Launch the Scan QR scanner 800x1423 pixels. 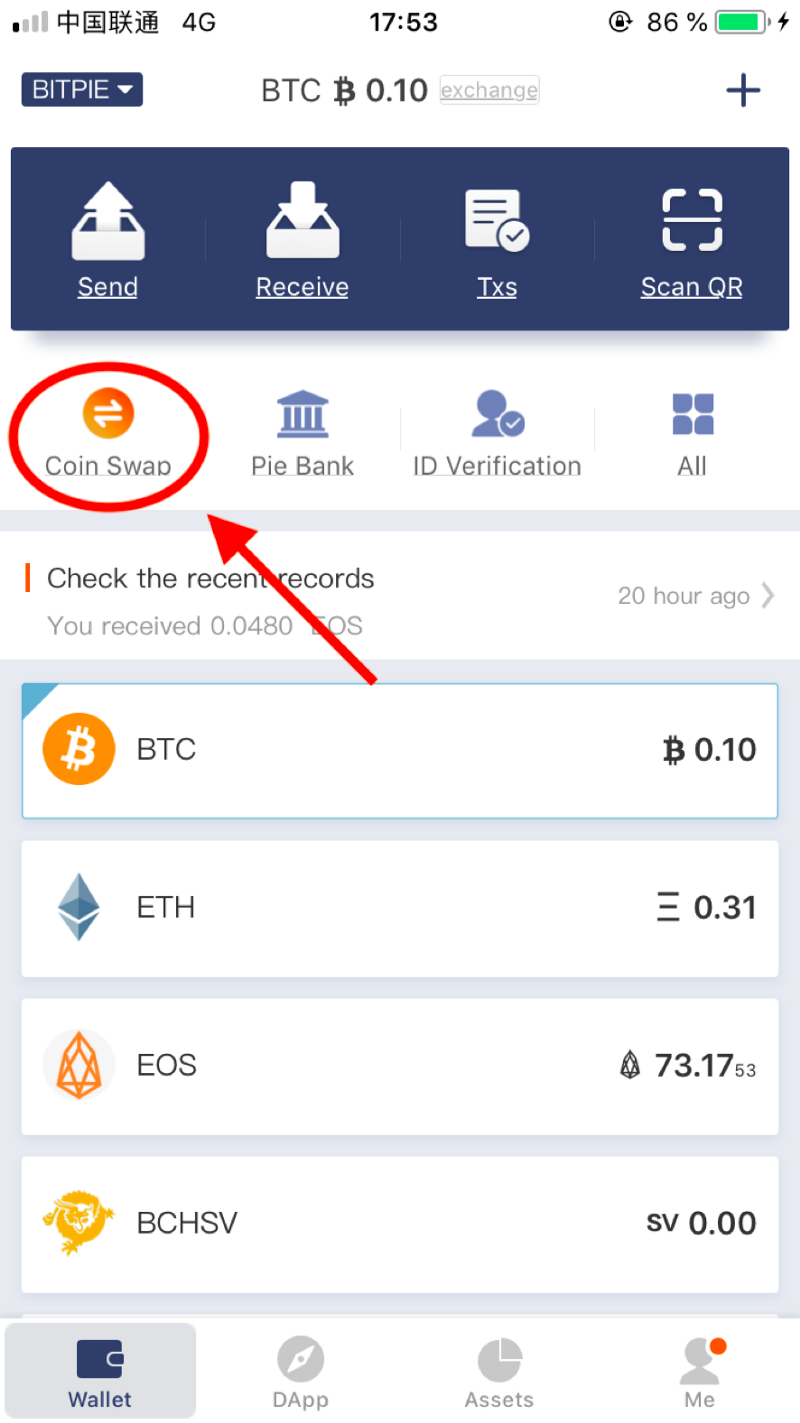pyautogui.click(x=691, y=241)
